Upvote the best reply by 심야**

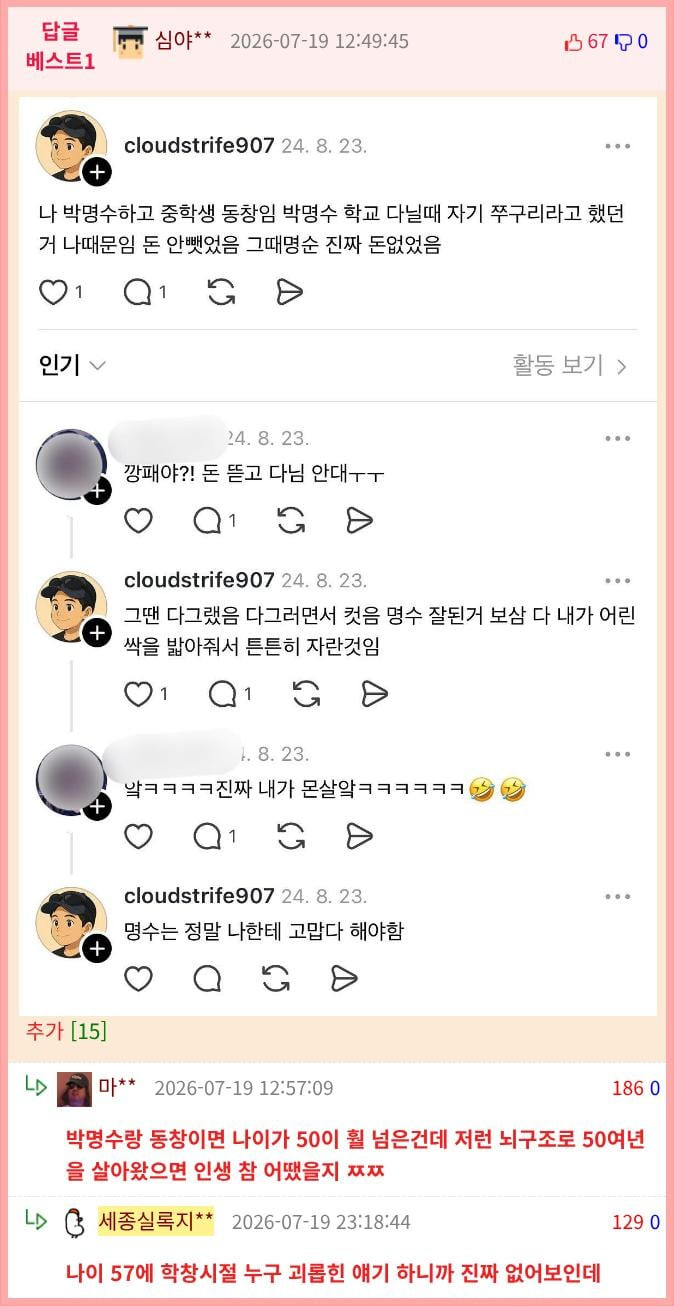(587, 42)
